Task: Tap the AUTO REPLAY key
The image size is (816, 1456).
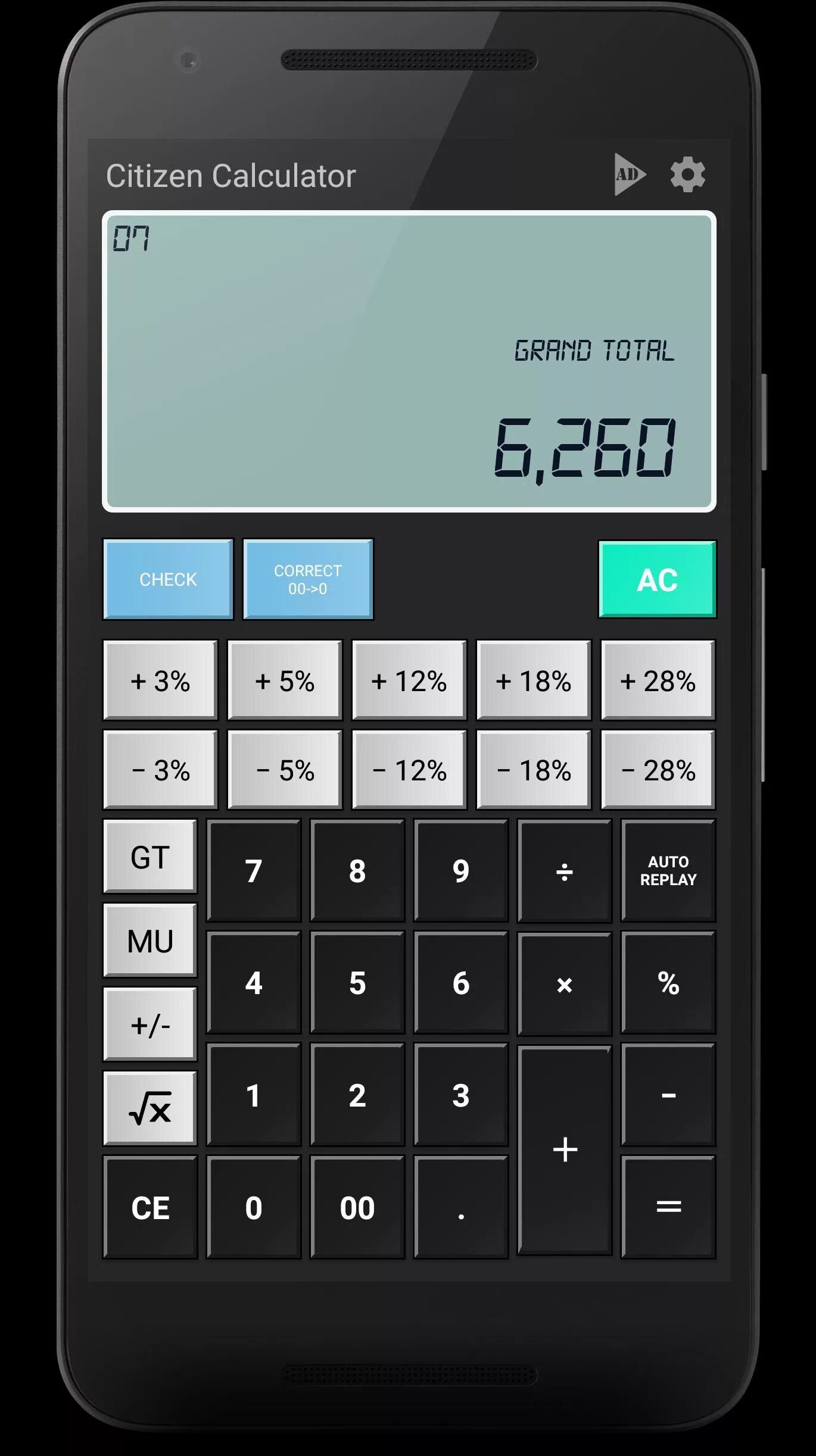Action: 668,871
